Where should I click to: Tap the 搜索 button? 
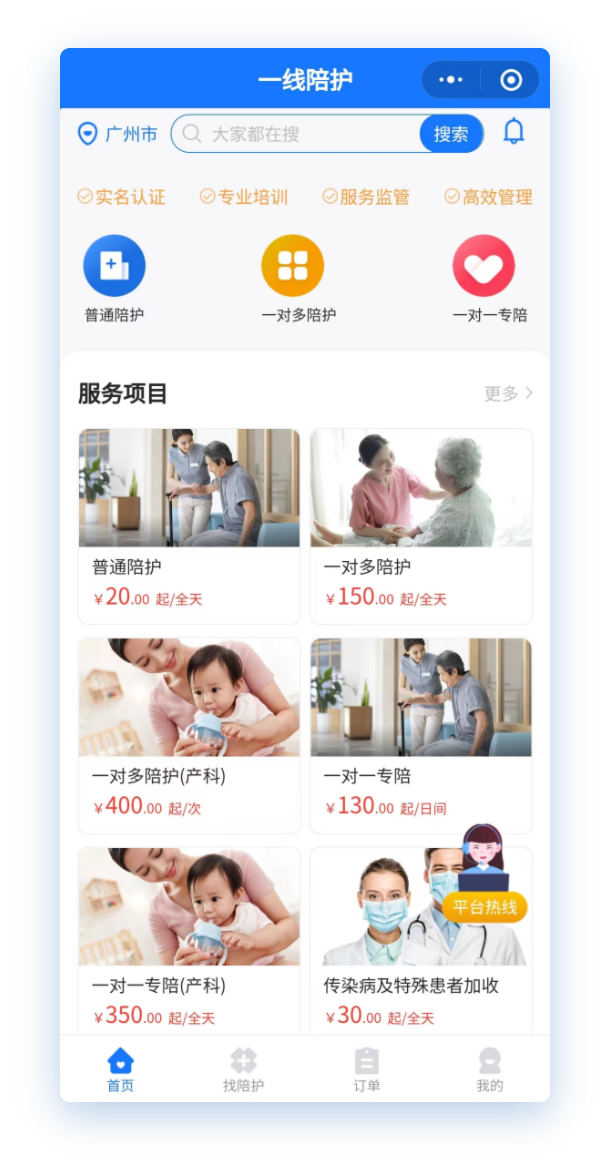[451, 134]
